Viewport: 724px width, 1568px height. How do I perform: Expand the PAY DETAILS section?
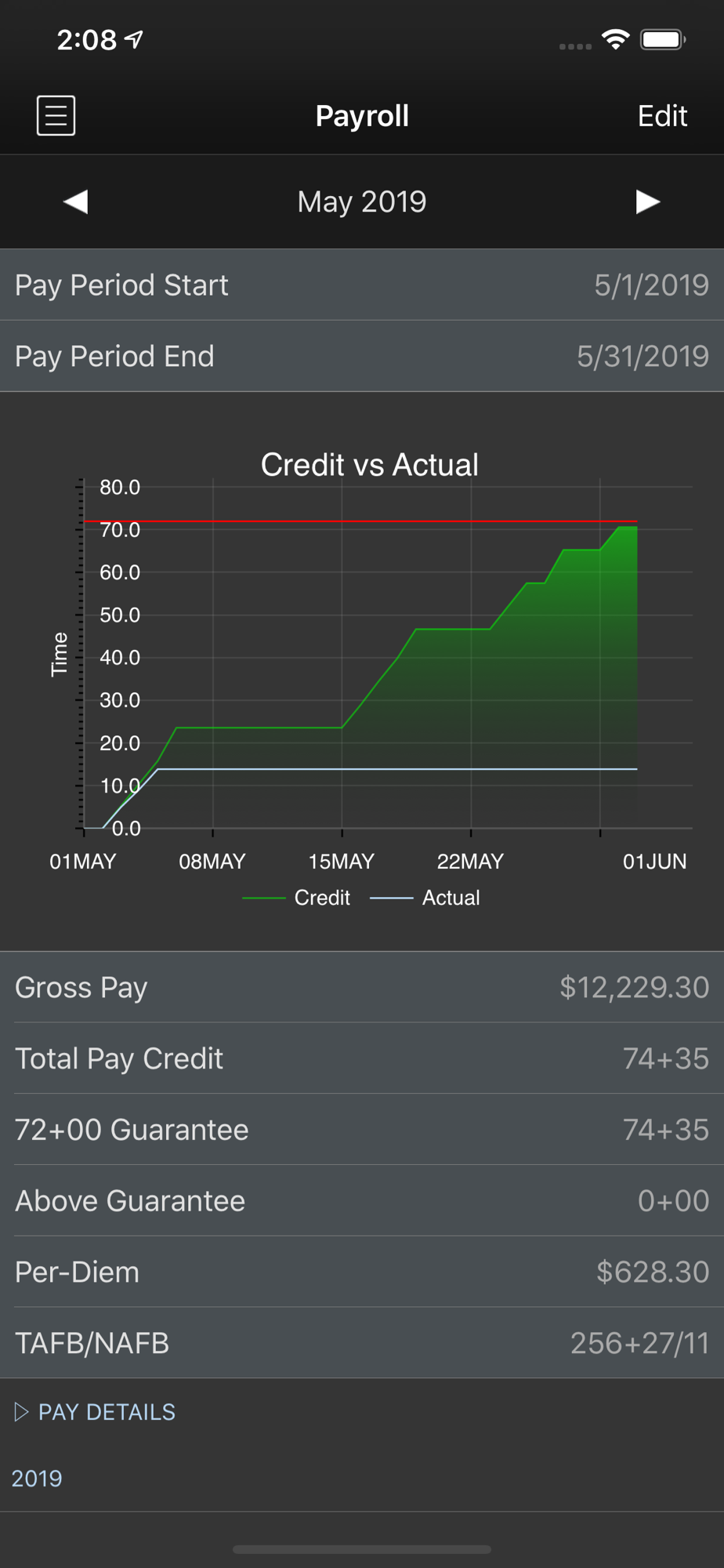(x=95, y=1412)
